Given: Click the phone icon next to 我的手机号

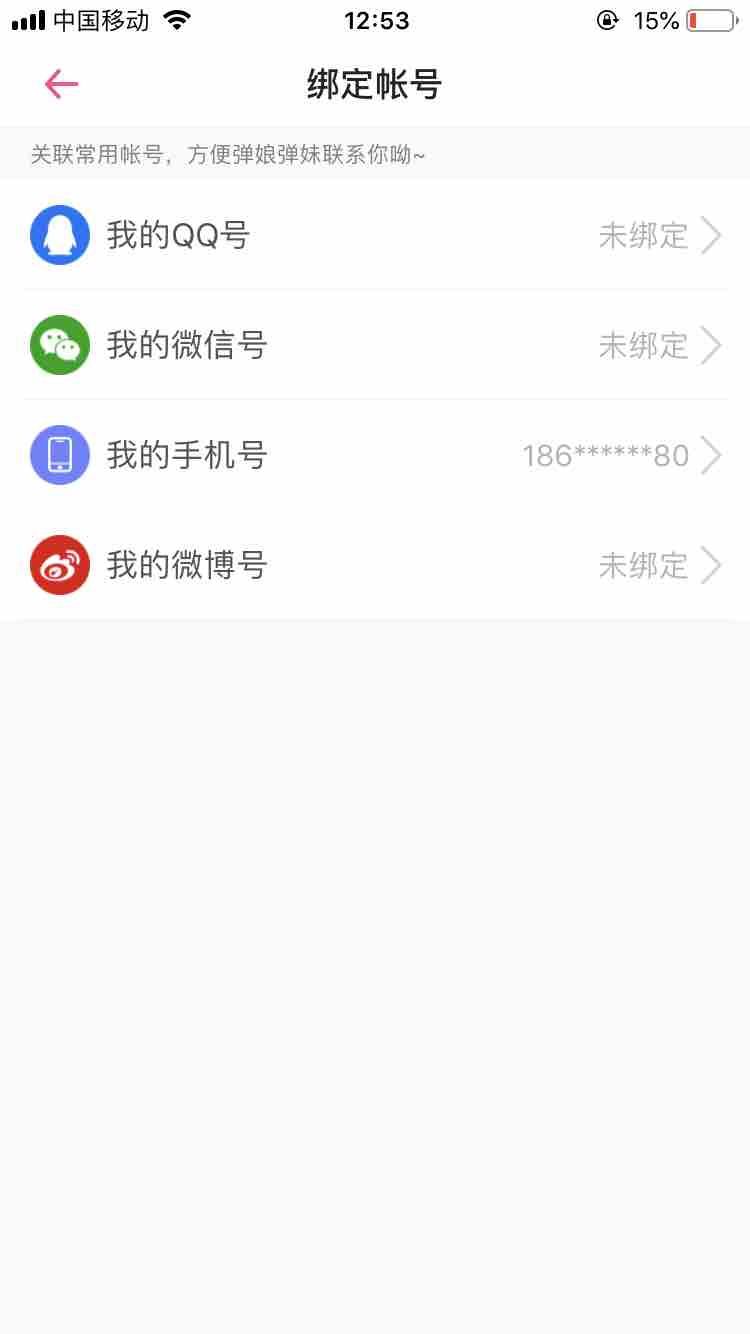Looking at the screenshot, I should pyautogui.click(x=60, y=455).
